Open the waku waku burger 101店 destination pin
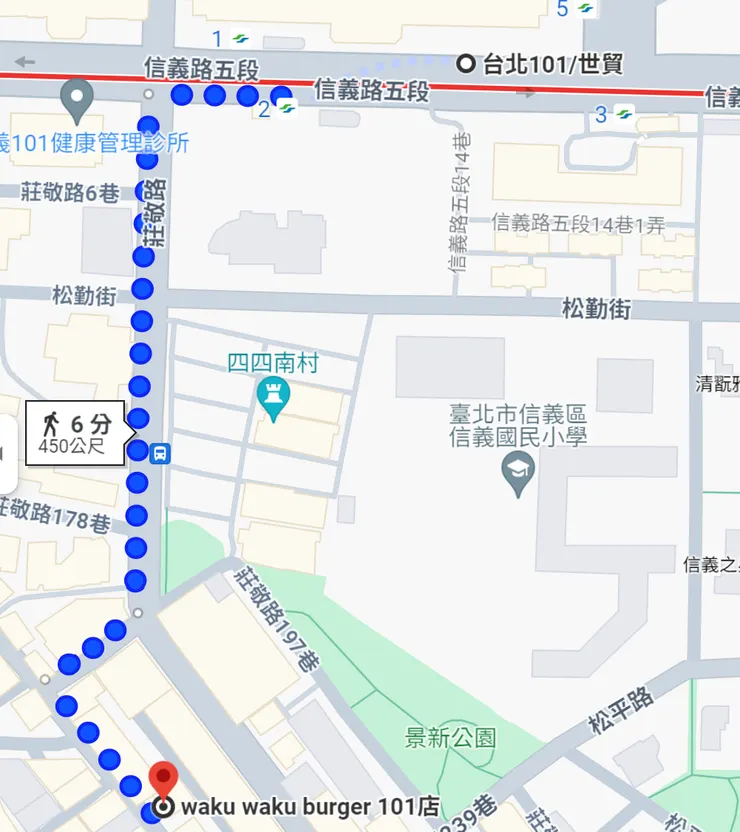Viewport: 740px width, 832px height. pos(163,778)
